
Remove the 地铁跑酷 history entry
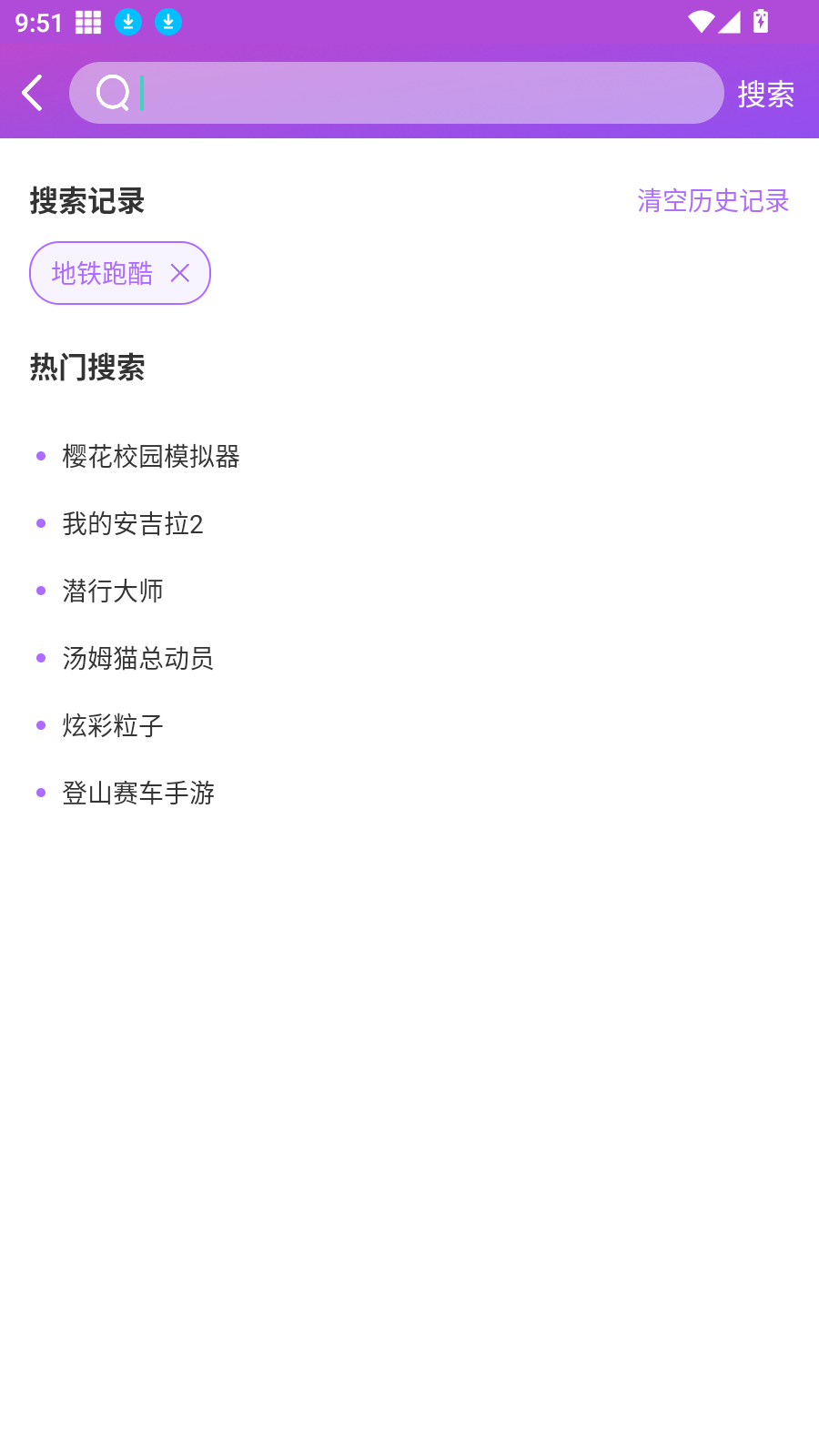[180, 272]
